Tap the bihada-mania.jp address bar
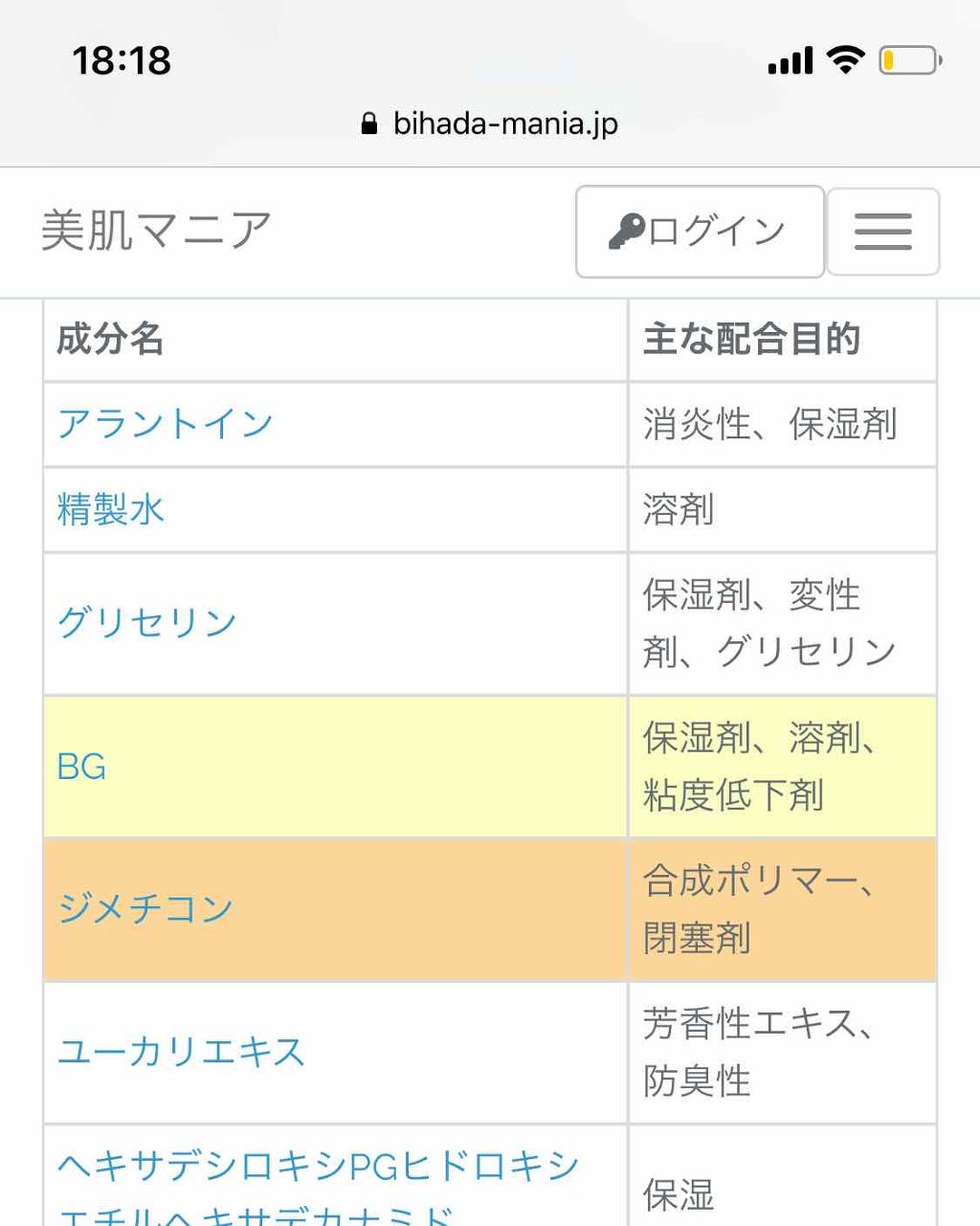The width and height of the screenshot is (980, 1226). pyautogui.click(x=504, y=123)
